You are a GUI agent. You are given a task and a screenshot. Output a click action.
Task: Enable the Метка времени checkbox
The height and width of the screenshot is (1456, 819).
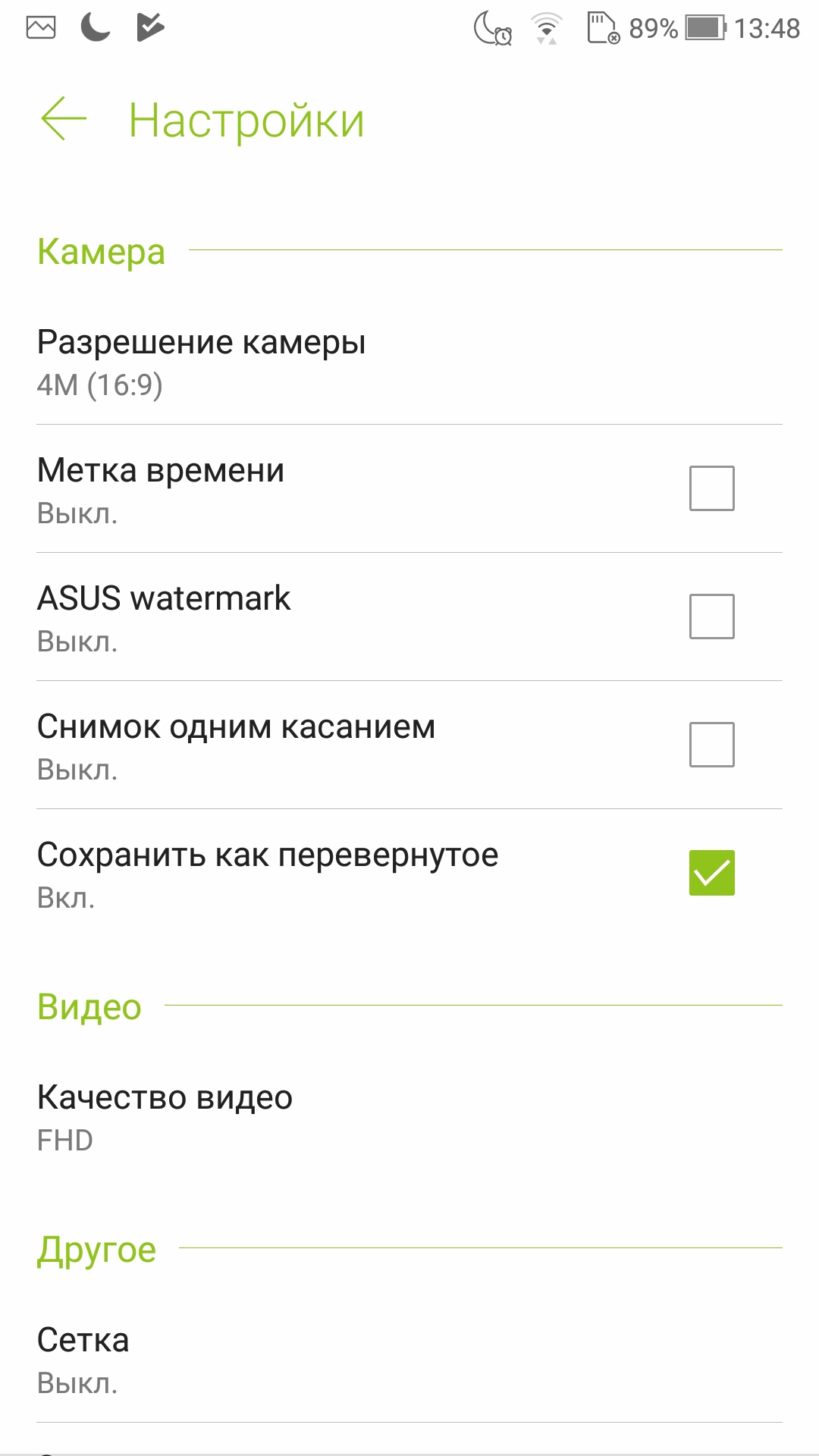point(711,488)
